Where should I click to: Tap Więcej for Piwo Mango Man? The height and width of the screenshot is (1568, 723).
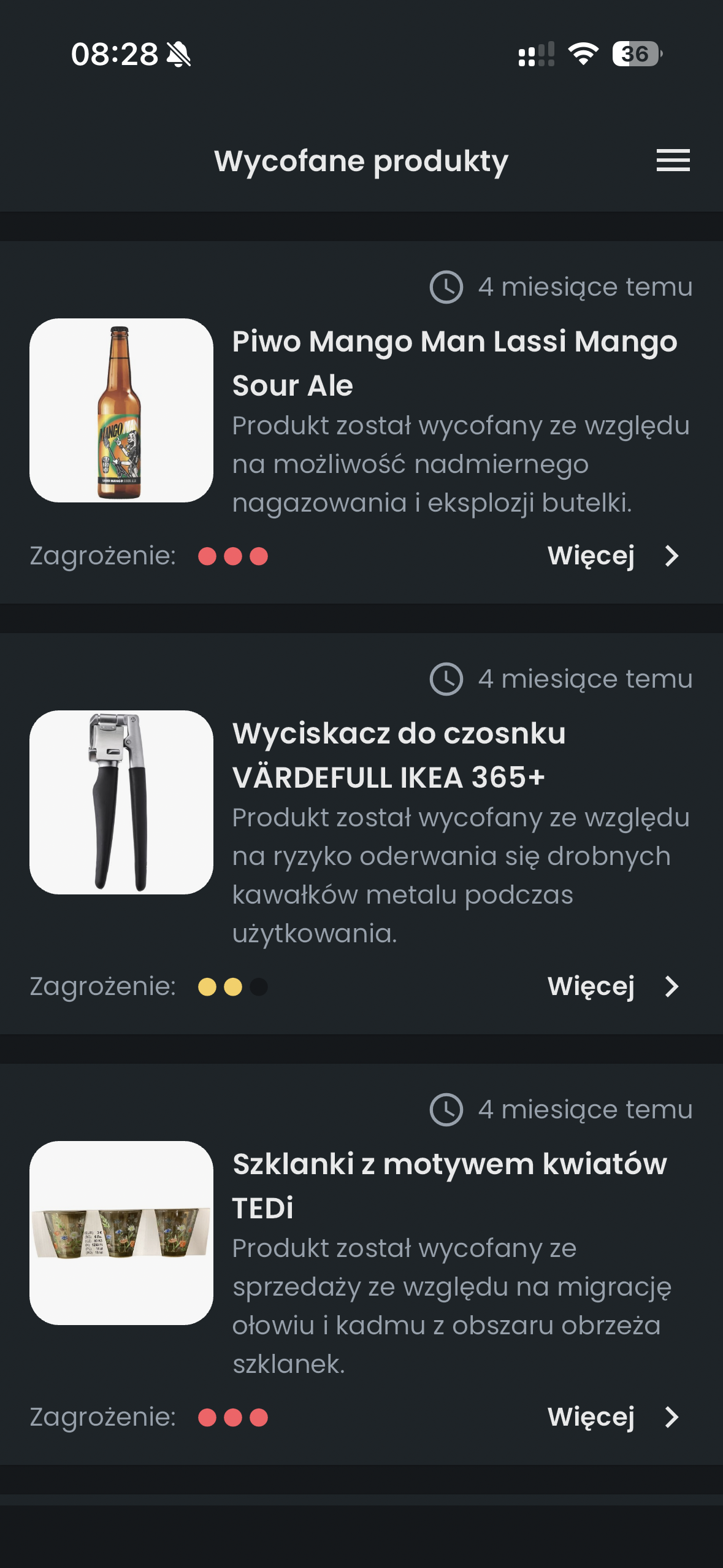coord(613,556)
